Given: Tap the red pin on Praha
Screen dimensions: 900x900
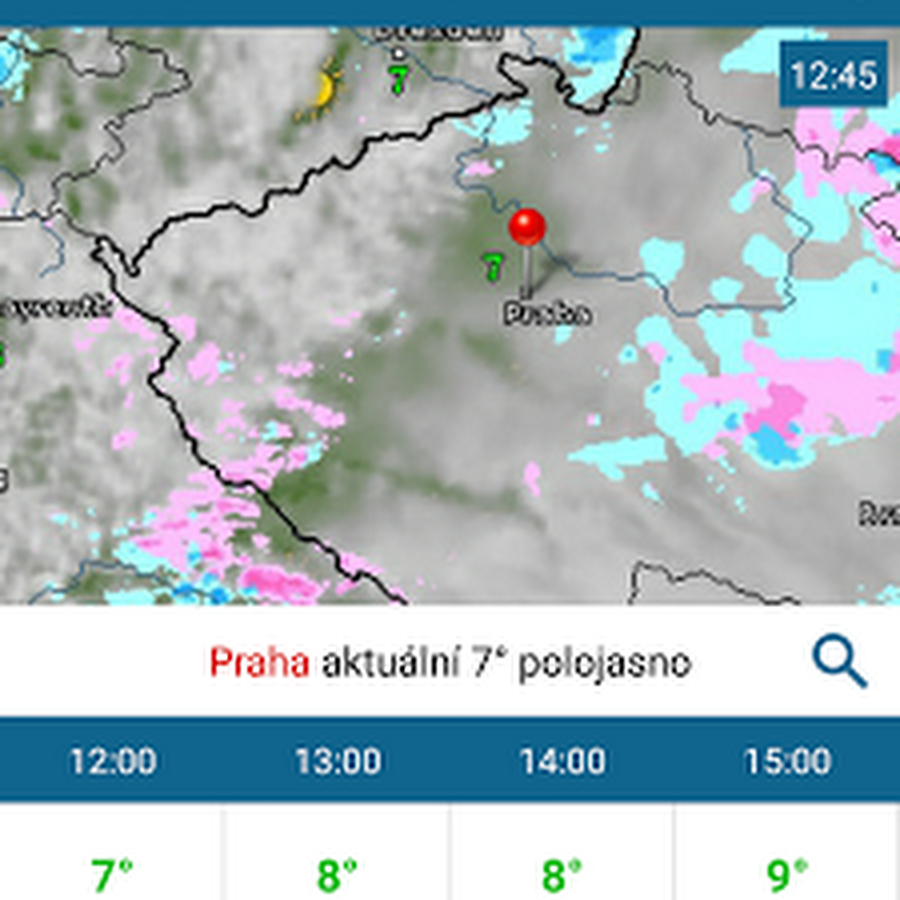Looking at the screenshot, I should (x=527, y=227).
